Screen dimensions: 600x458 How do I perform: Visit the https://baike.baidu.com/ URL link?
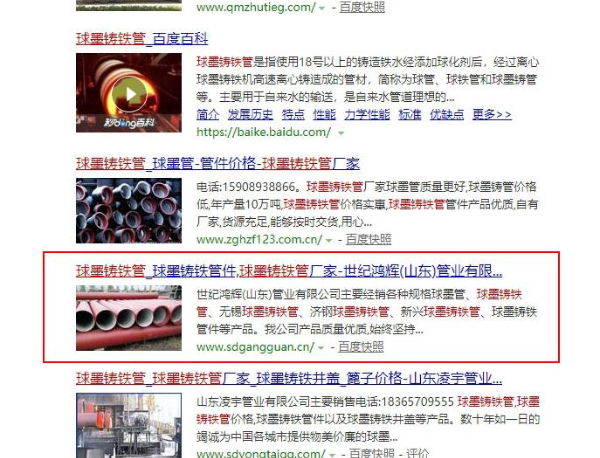coord(264,131)
